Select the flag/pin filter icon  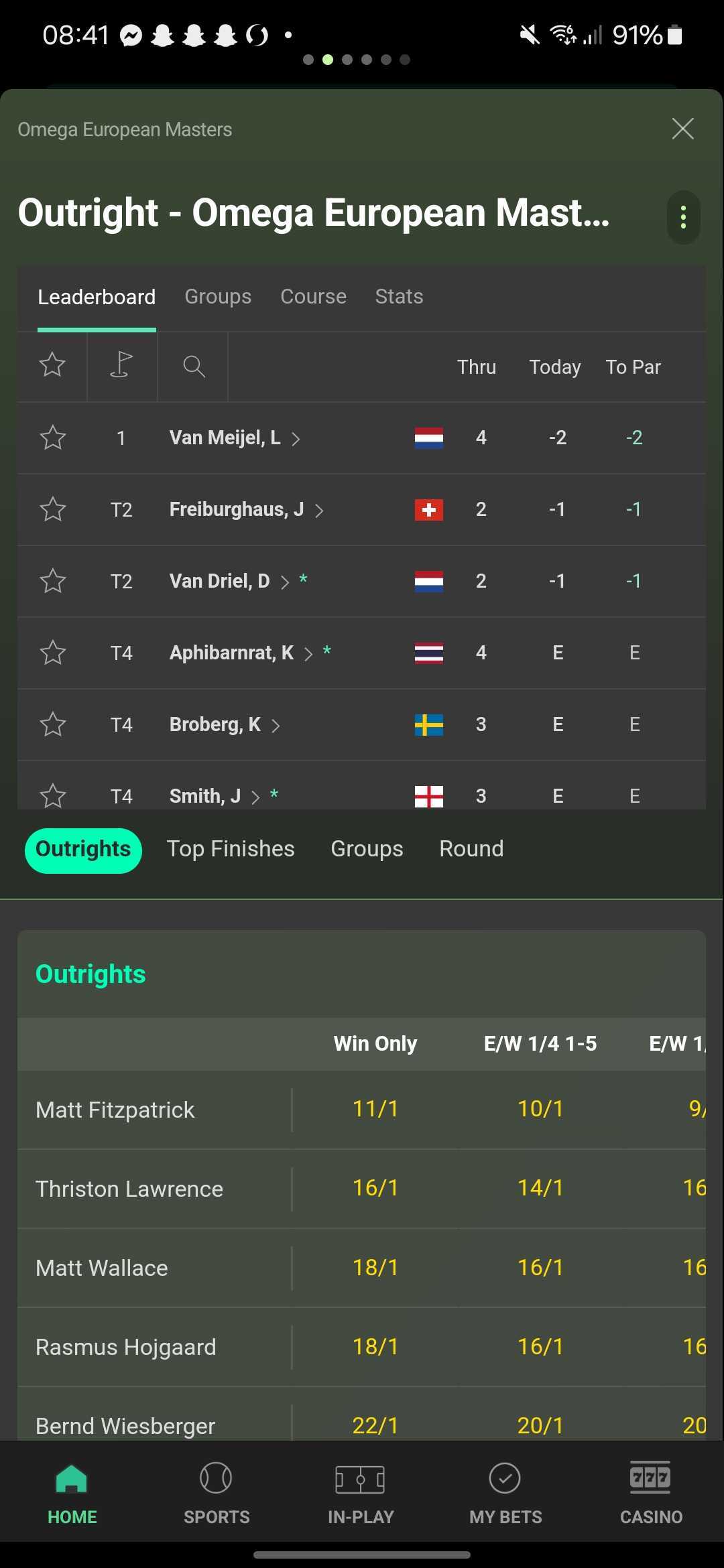pos(122,367)
